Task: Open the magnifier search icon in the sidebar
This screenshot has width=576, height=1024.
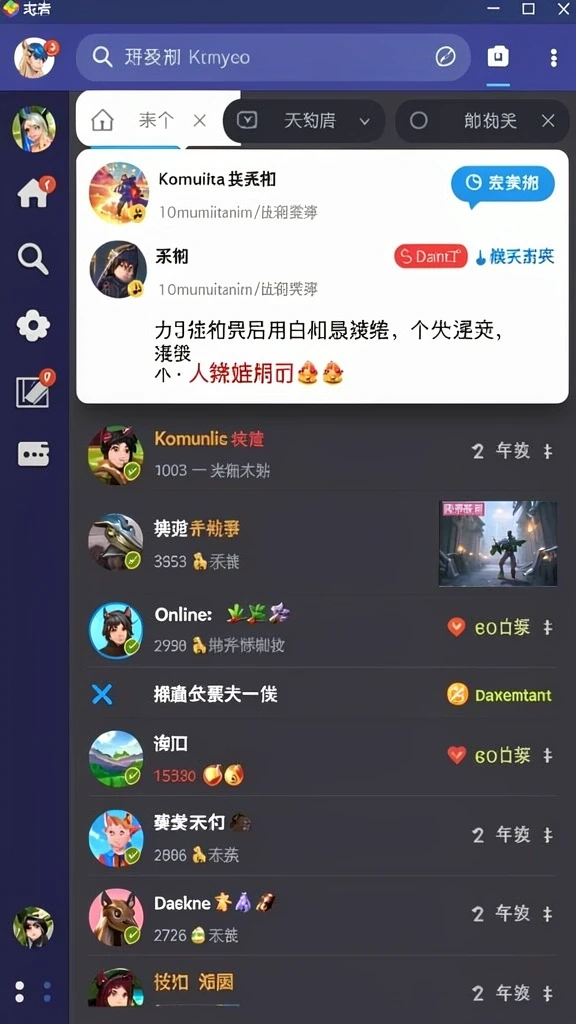Action: [33, 259]
